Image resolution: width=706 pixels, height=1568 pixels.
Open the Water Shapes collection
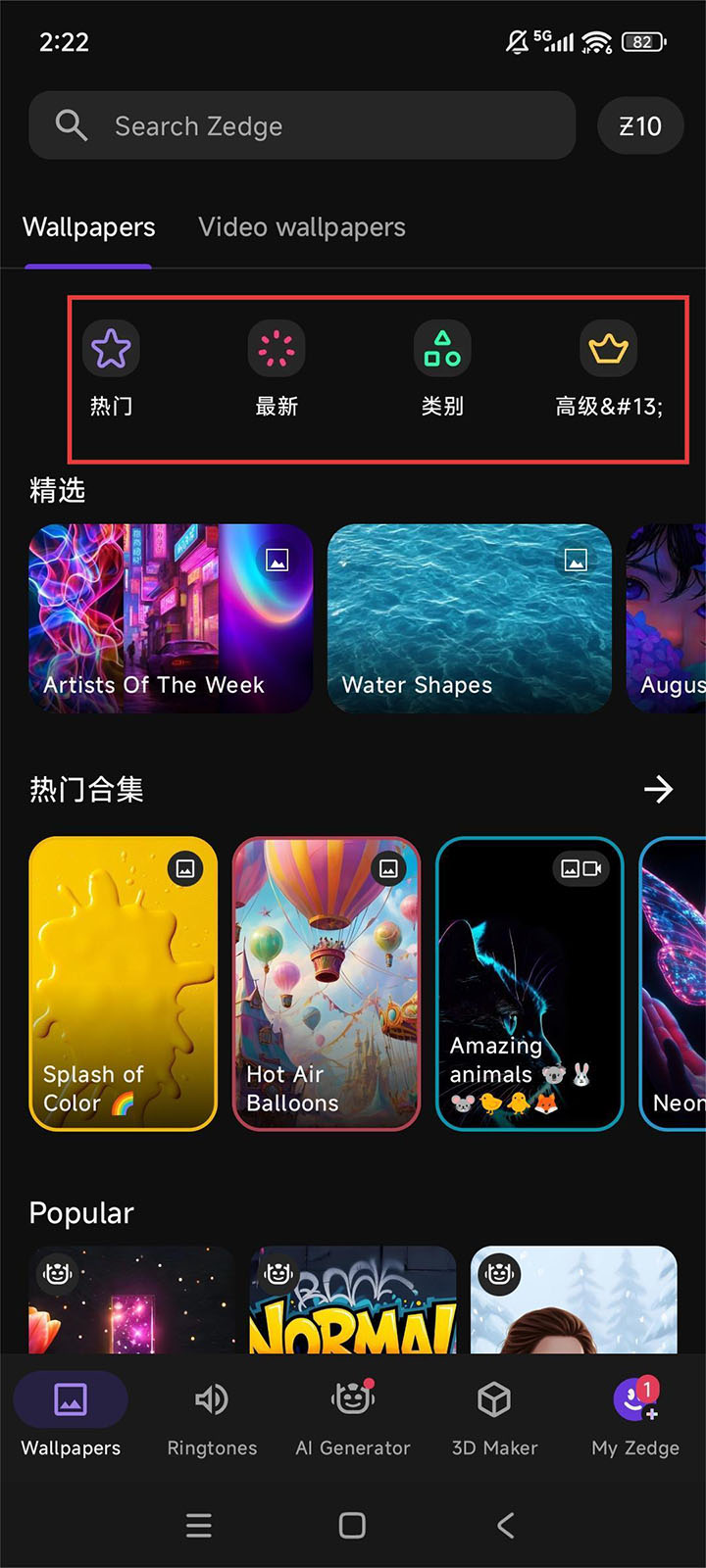[469, 617]
